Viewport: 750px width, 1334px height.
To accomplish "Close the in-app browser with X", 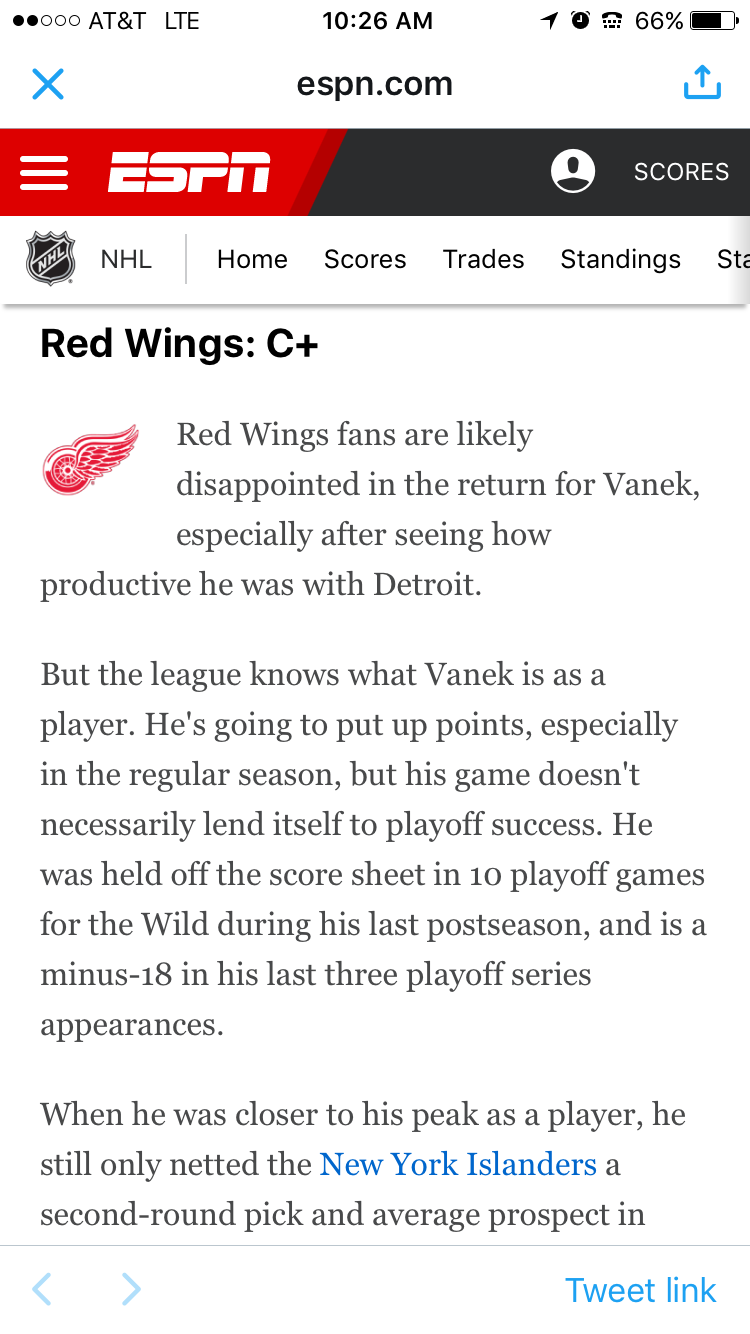I will (48, 85).
